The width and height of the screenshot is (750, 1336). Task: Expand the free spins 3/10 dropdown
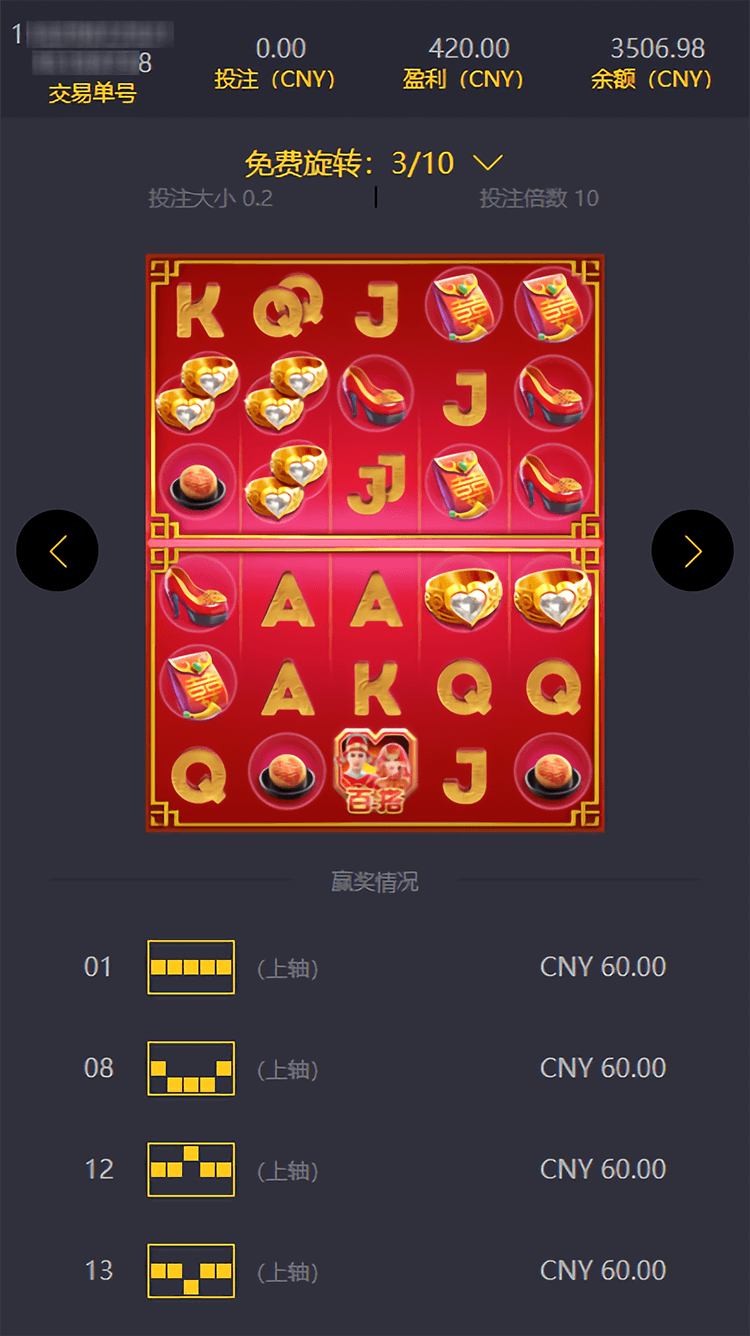tap(487, 162)
